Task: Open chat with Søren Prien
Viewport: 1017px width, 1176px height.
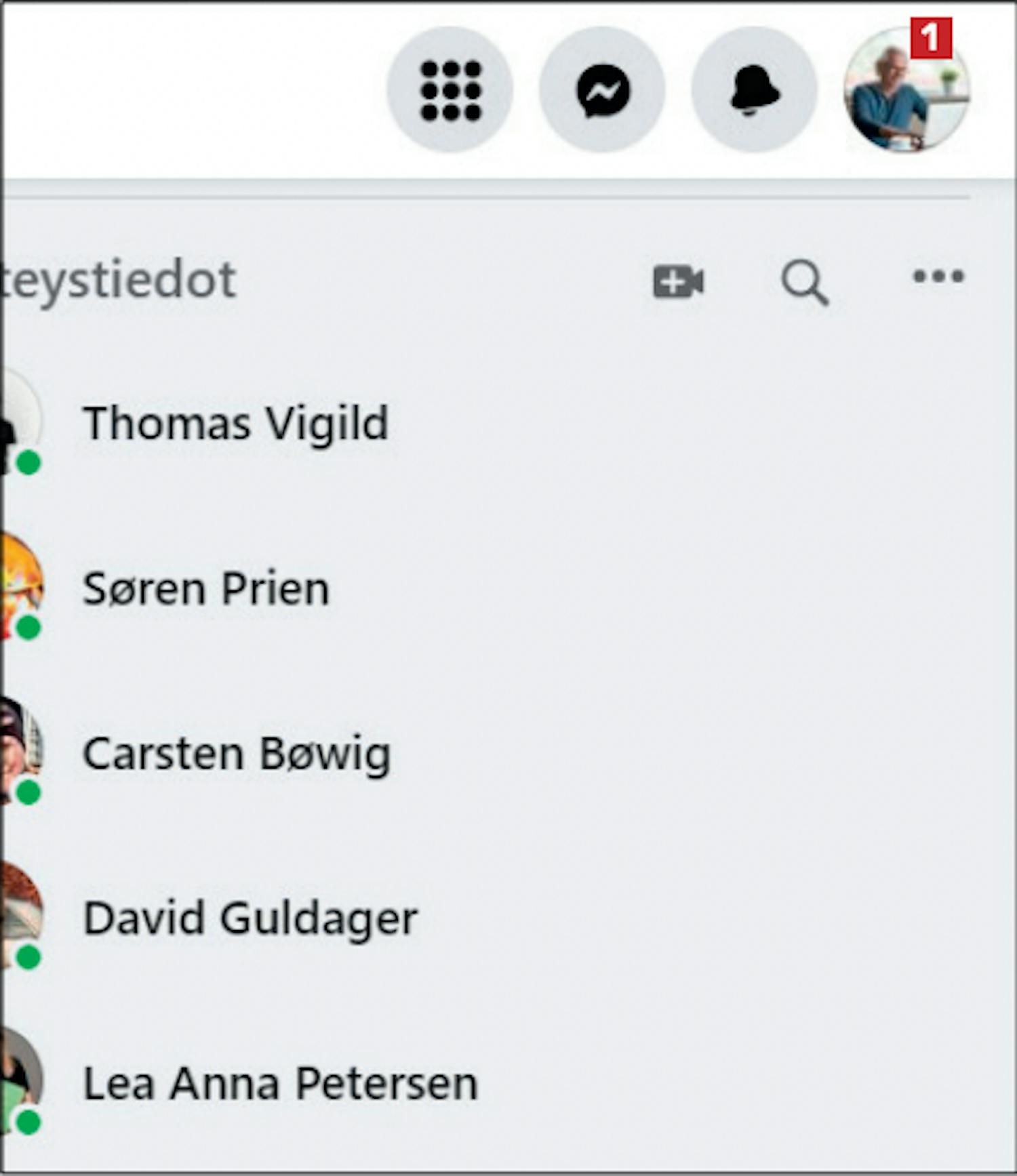Action: click(205, 588)
